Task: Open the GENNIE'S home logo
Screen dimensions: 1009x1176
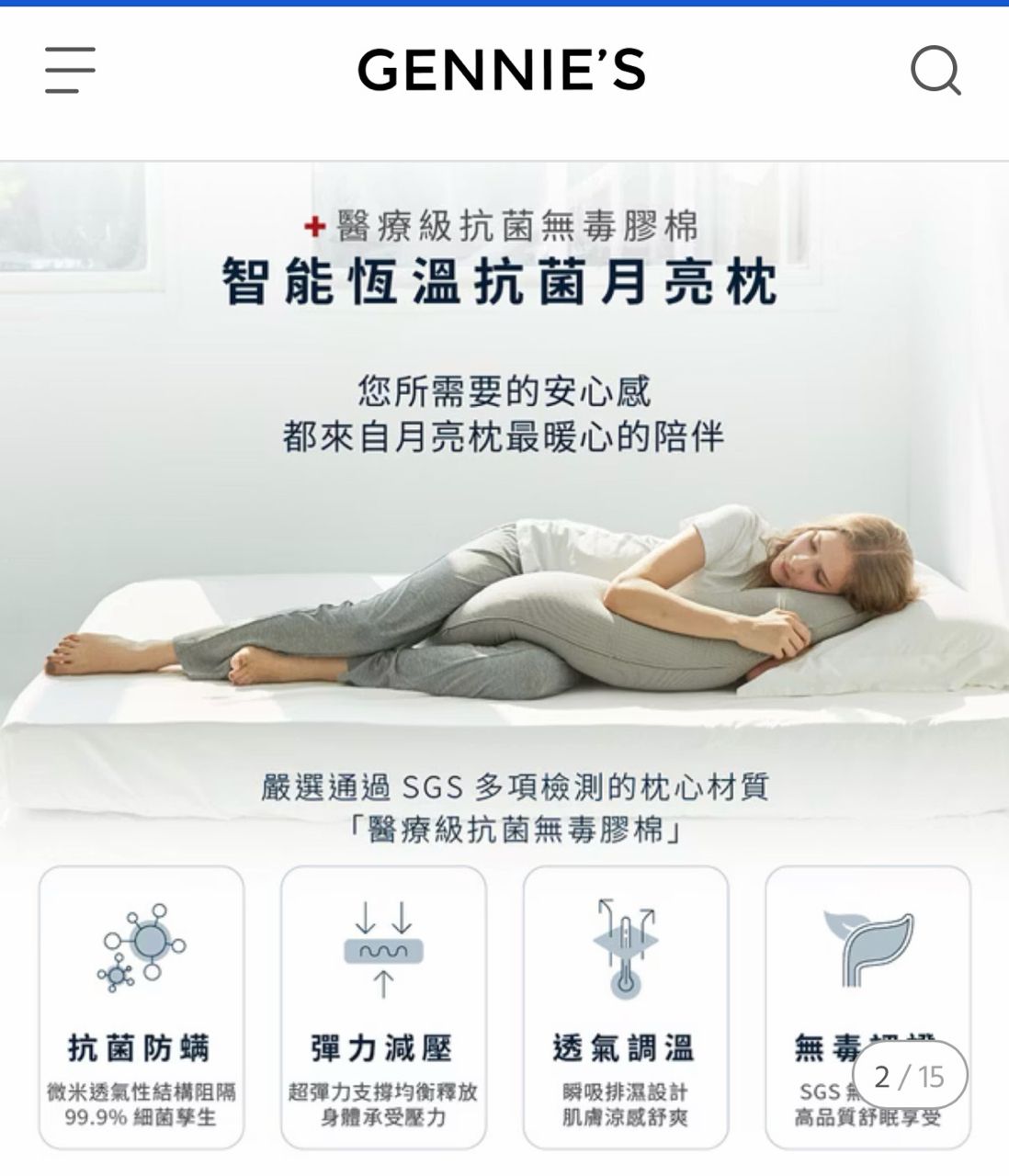Action: pos(502,71)
